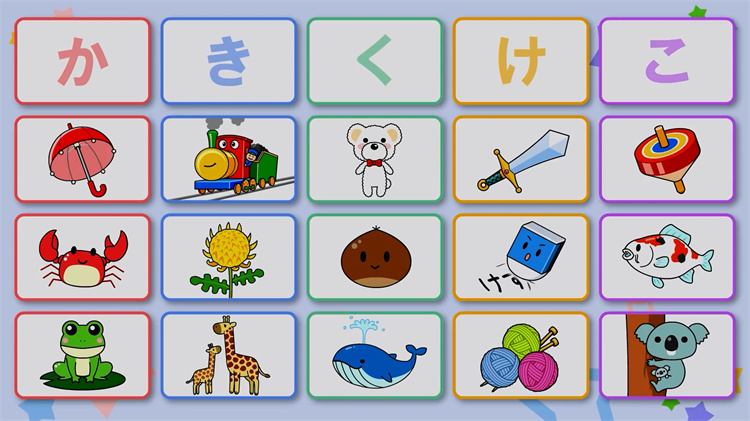Select the green frog card

click(x=83, y=356)
